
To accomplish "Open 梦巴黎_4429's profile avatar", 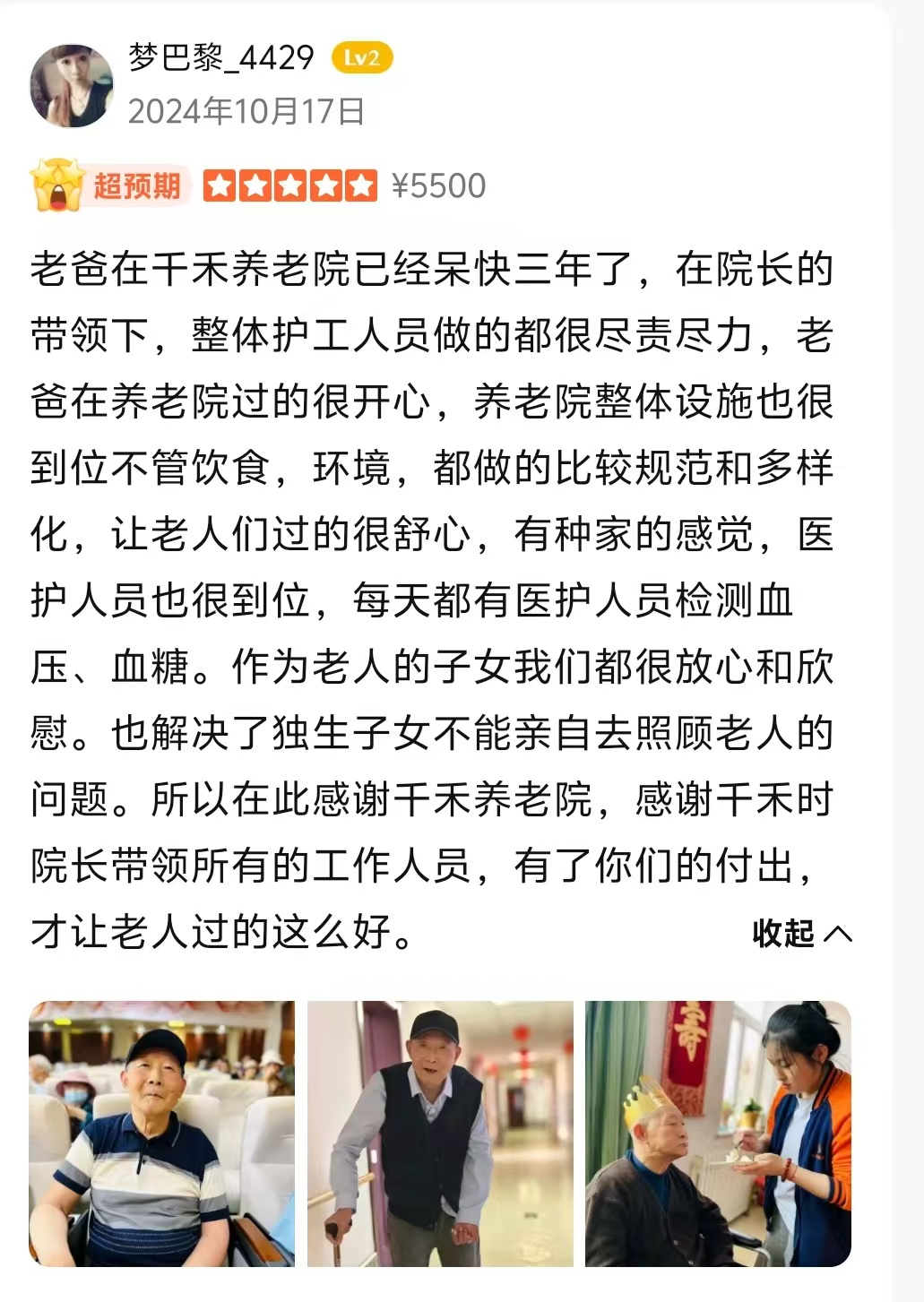I will [x=72, y=86].
